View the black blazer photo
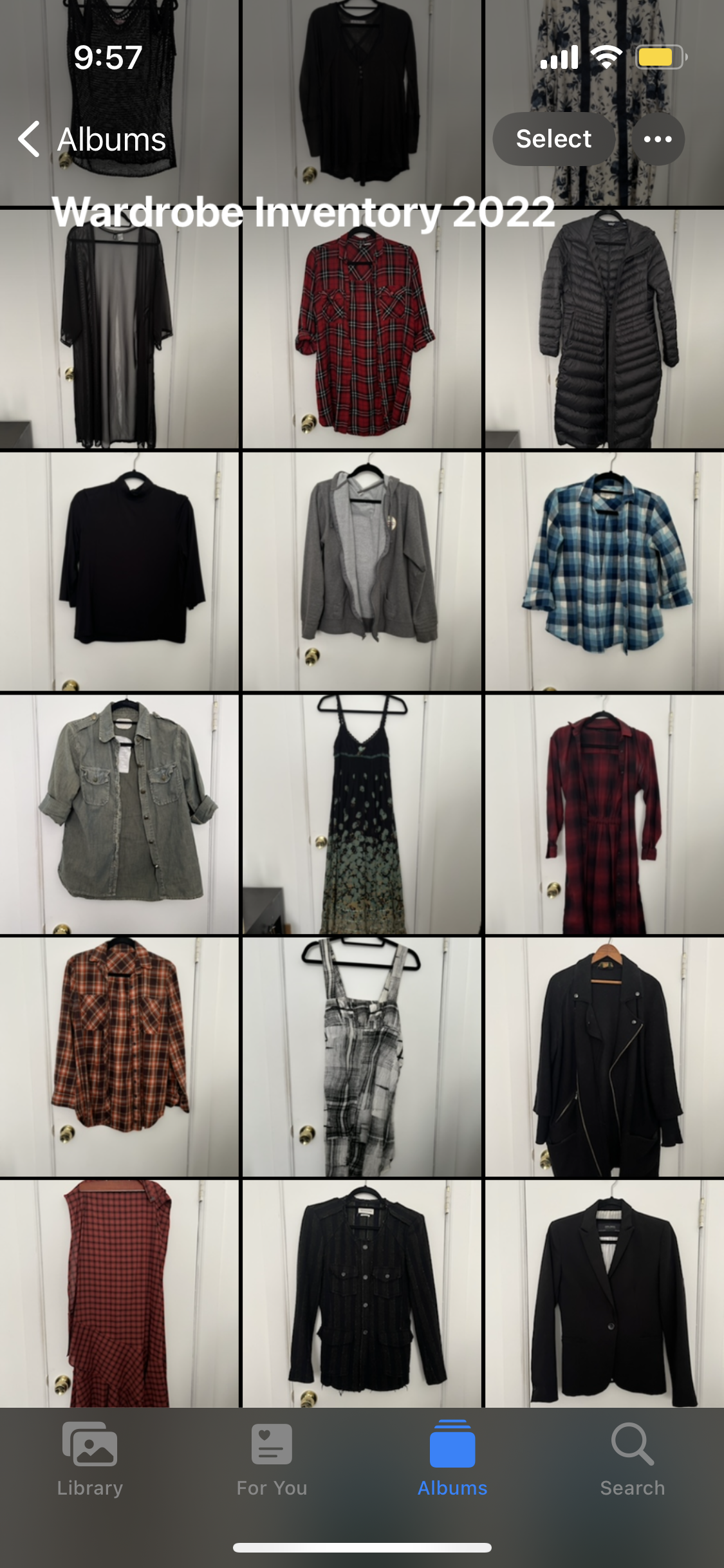Screen dimensions: 724x1568 (x=605, y=1294)
